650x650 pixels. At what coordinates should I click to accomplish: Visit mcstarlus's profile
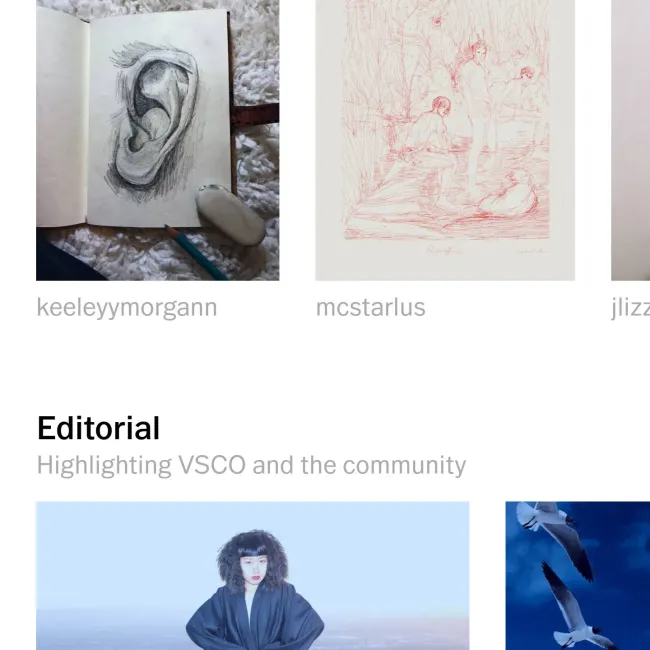[371, 307]
